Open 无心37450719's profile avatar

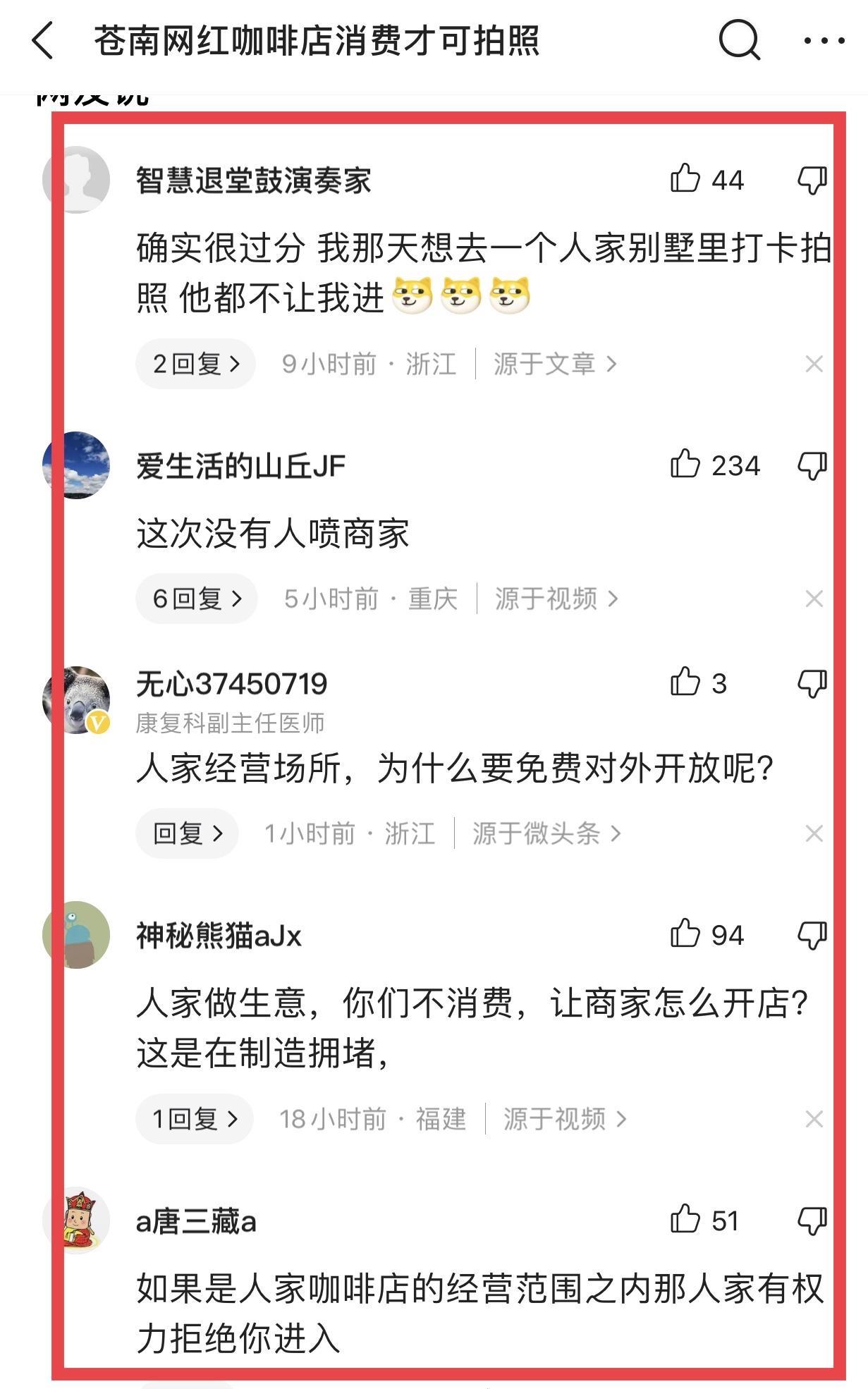(x=76, y=700)
